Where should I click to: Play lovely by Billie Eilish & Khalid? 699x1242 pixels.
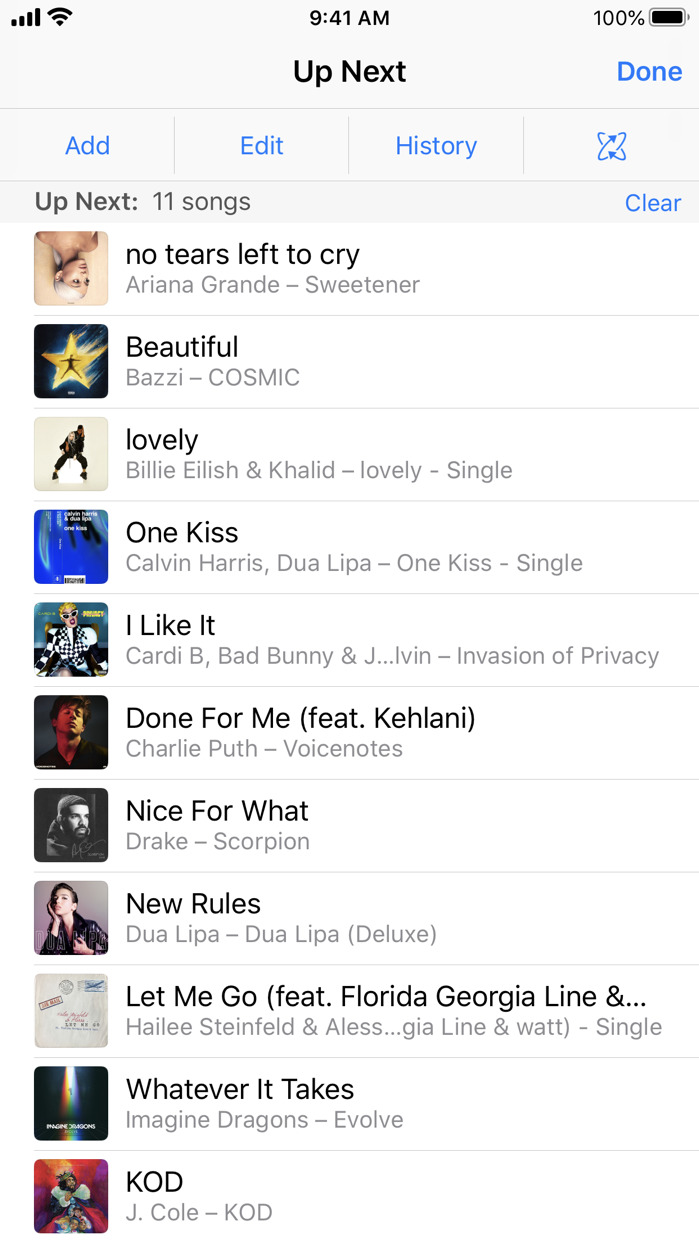click(350, 454)
